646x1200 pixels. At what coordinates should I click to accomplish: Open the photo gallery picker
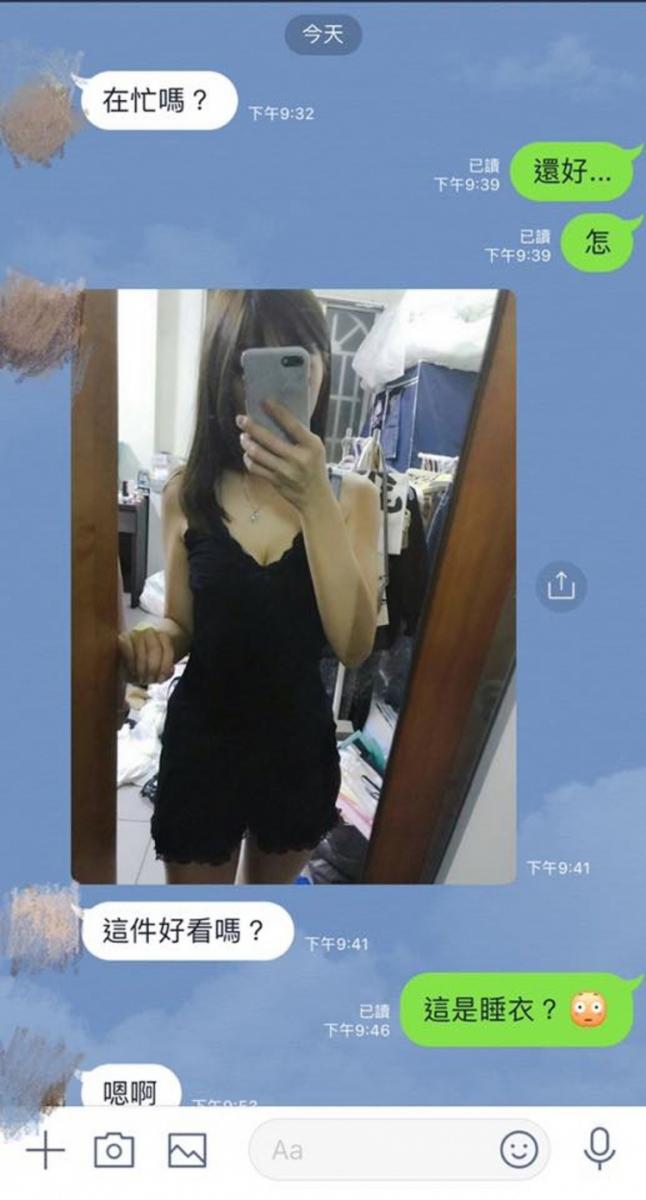187,1150
